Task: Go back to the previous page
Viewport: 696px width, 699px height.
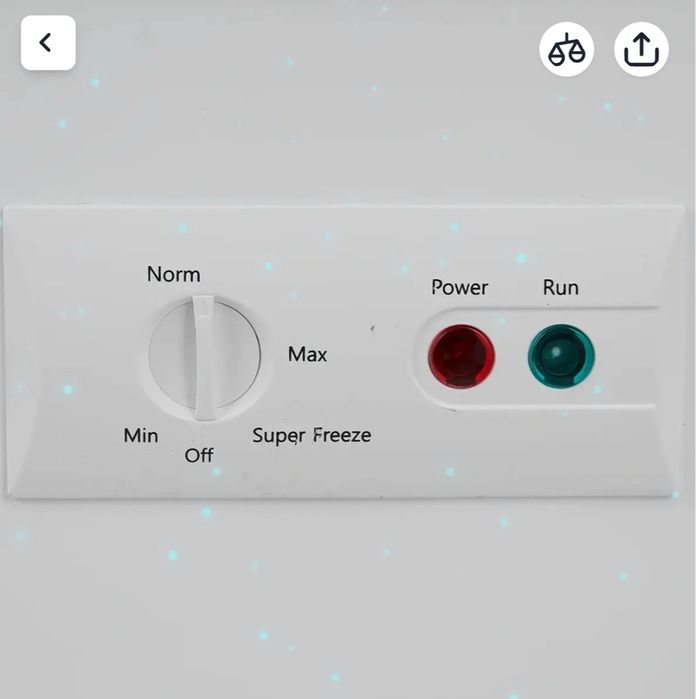Action: [47, 43]
